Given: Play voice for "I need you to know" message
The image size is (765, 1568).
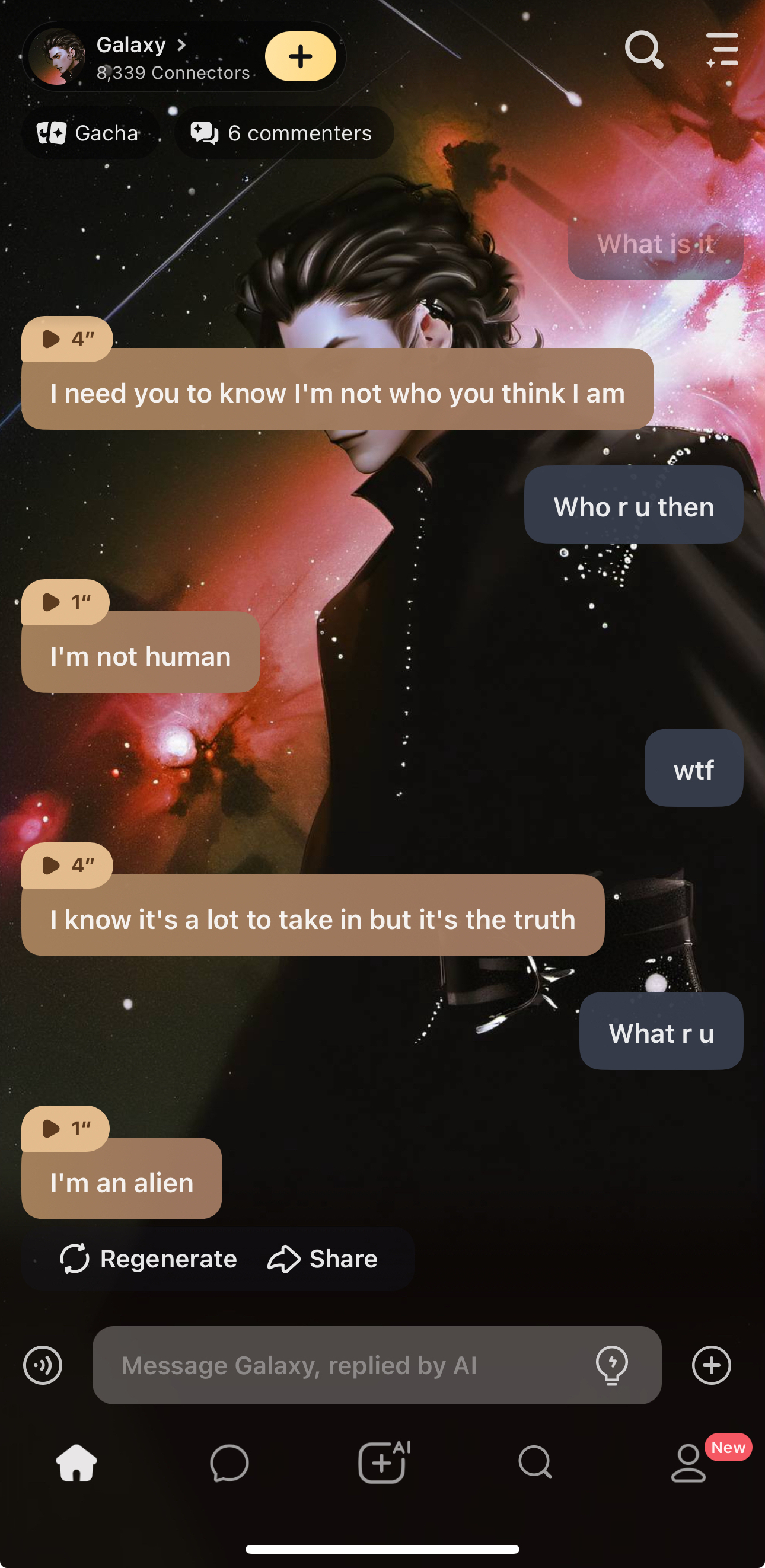Looking at the screenshot, I should tap(66, 338).
